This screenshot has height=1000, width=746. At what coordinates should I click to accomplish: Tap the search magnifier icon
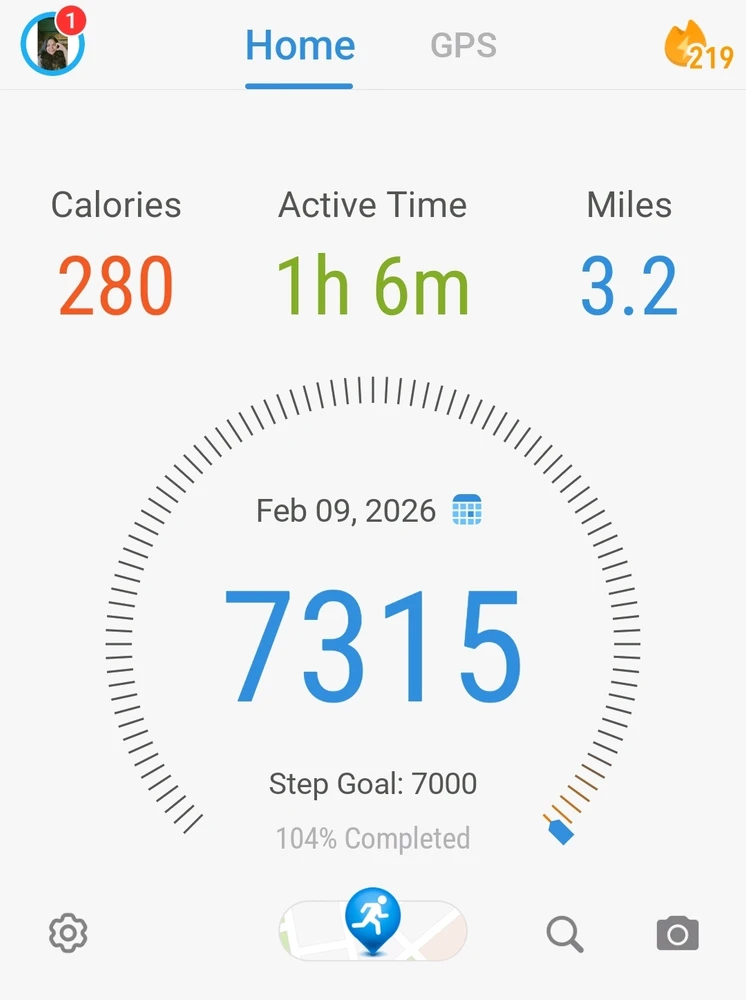[565, 934]
